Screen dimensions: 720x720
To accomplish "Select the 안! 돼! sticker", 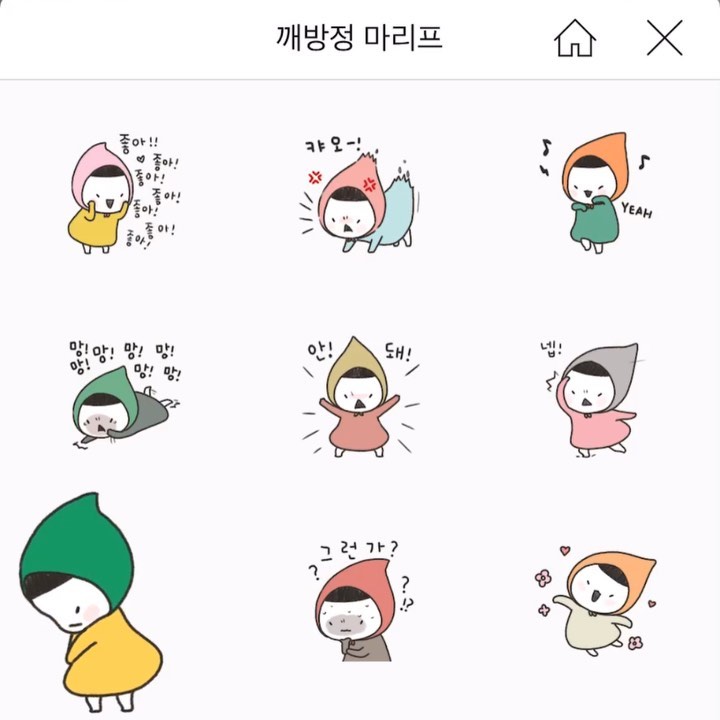I will pyautogui.click(x=358, y=400).
